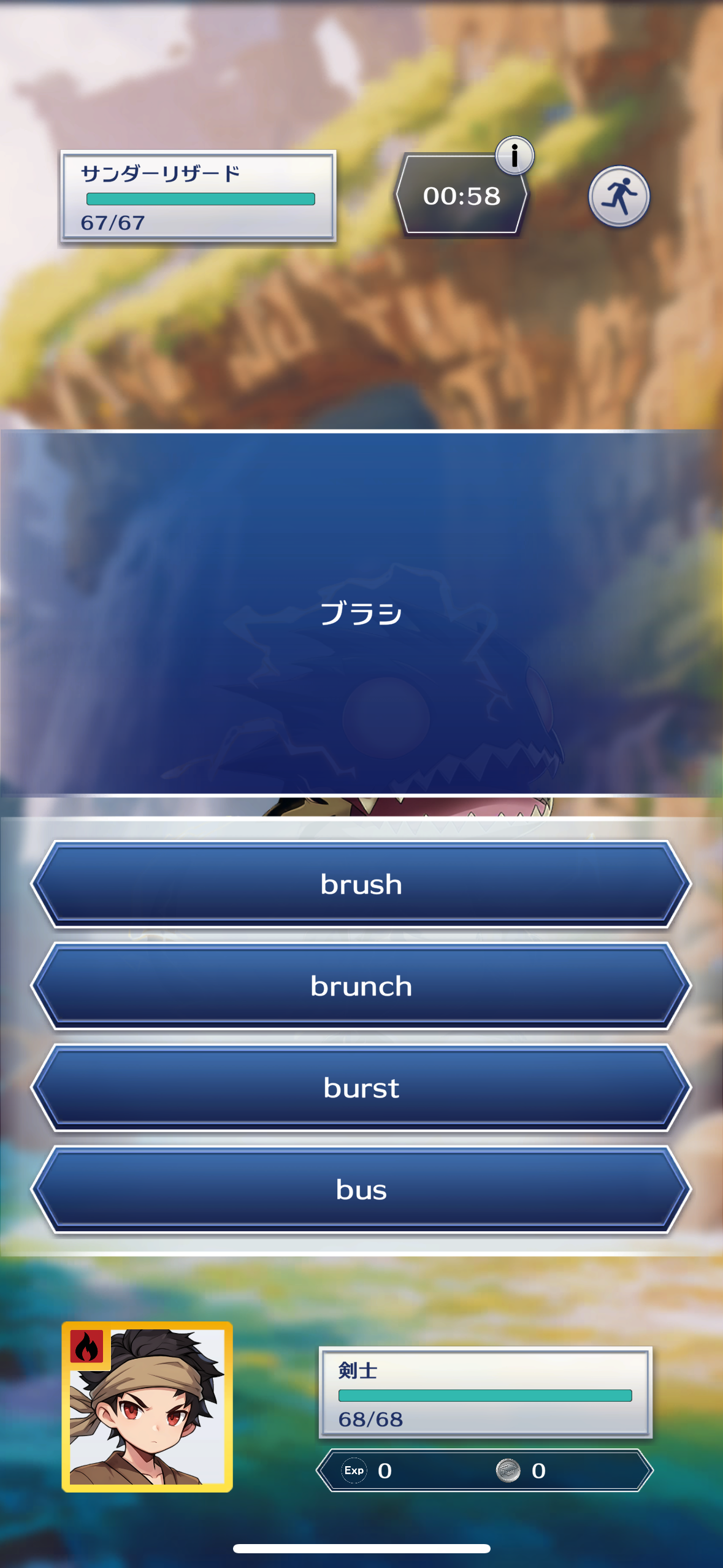Answer with the "bus" option

[361, 1189]
